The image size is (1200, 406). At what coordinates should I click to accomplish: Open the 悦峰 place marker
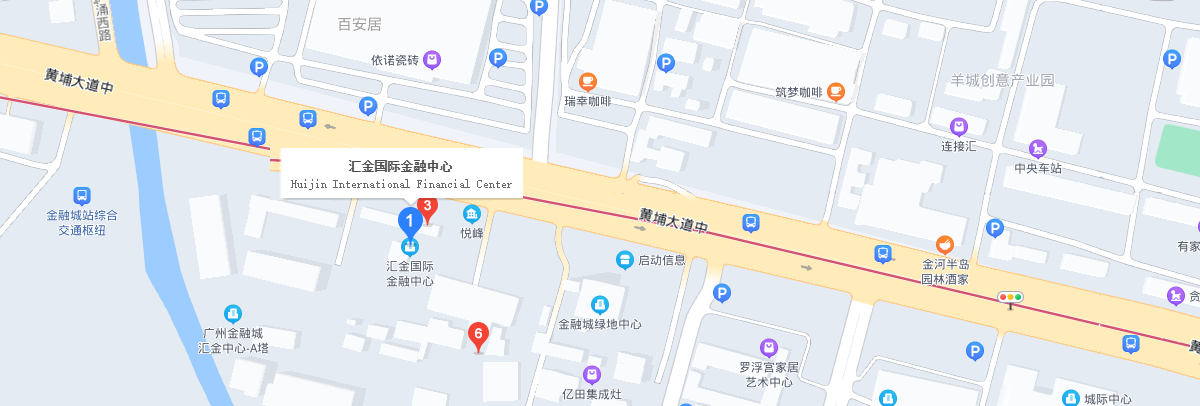[471, 214]
